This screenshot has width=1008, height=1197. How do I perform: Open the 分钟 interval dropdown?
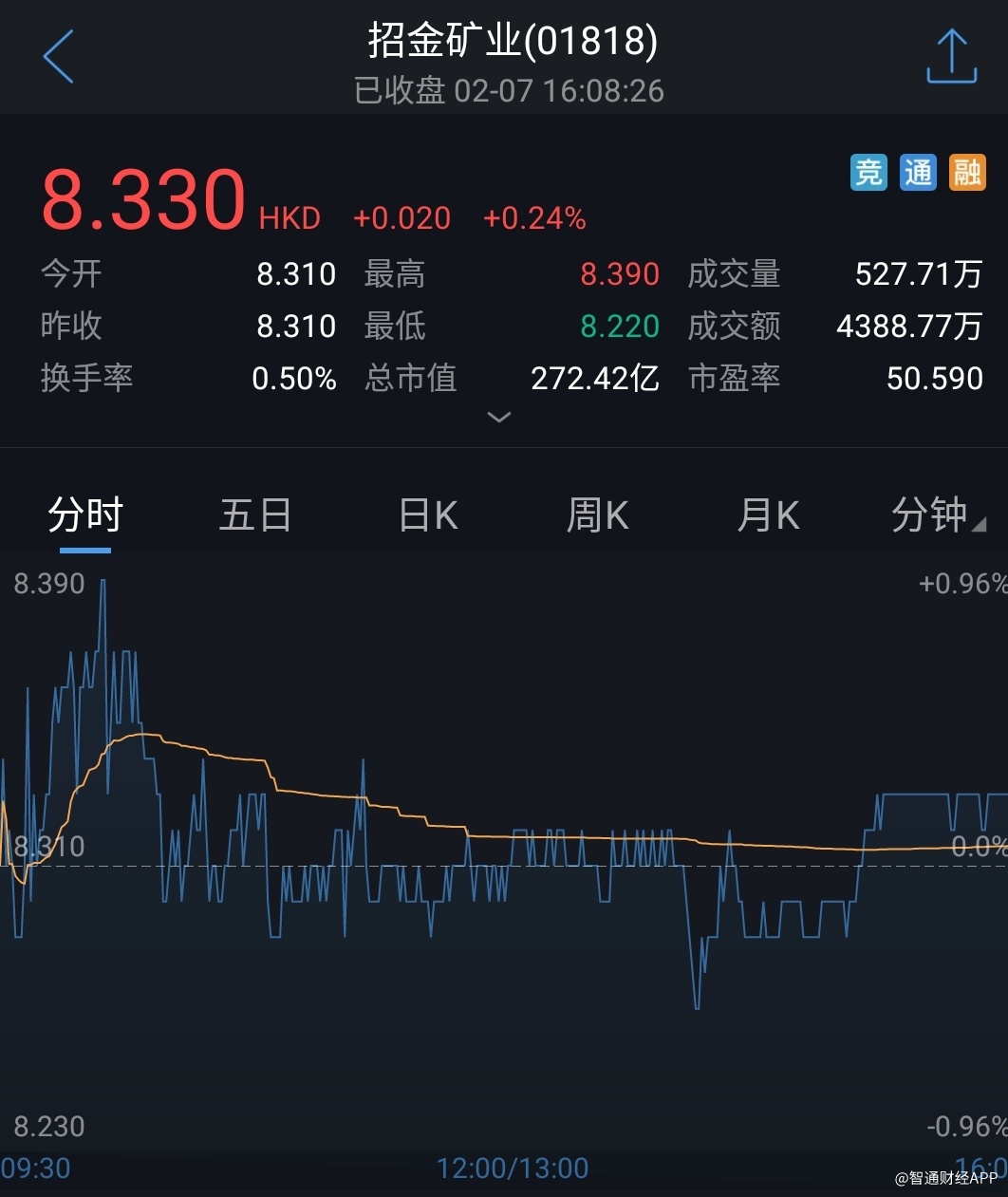coord(936,515)
